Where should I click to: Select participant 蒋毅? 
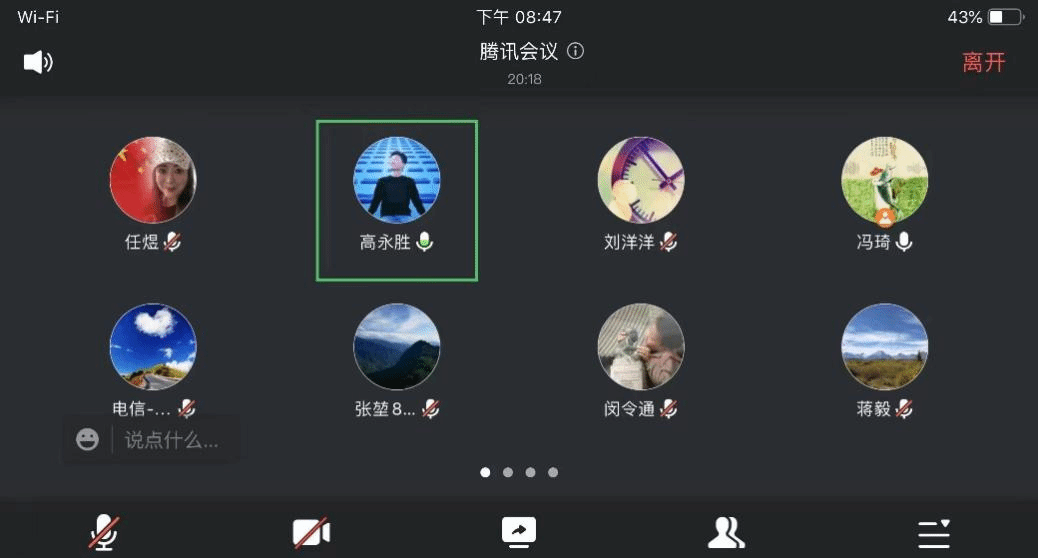pyautogui.click(x=885, y=347)
